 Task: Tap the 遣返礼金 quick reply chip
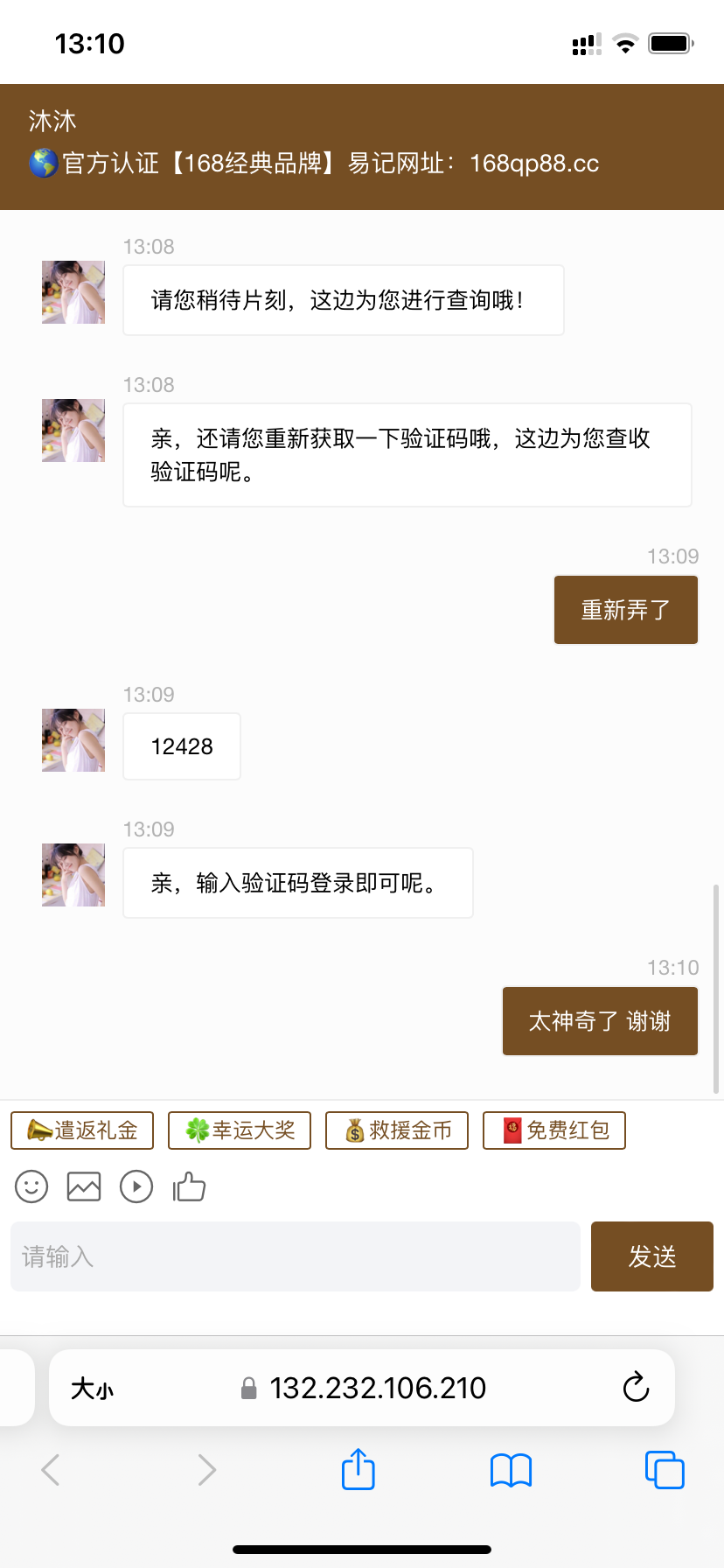[x=82, y=1130]
